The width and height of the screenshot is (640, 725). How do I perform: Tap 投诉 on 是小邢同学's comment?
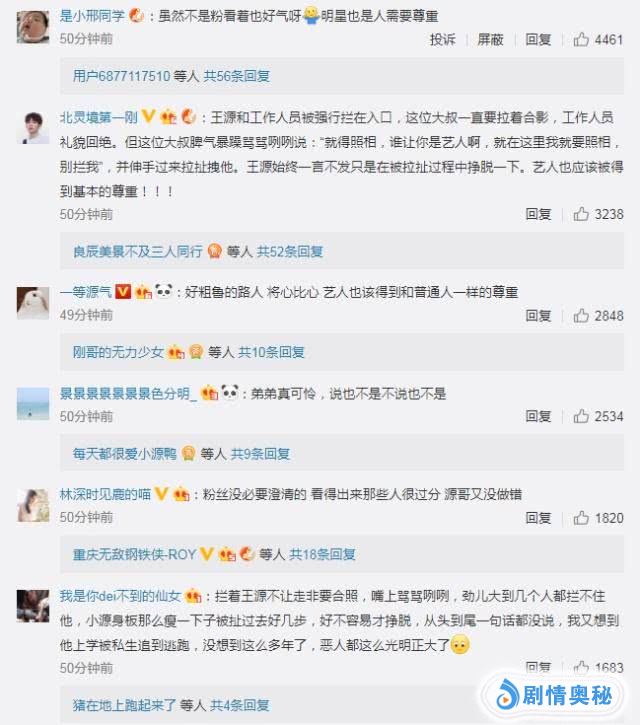tap(442, 39)
